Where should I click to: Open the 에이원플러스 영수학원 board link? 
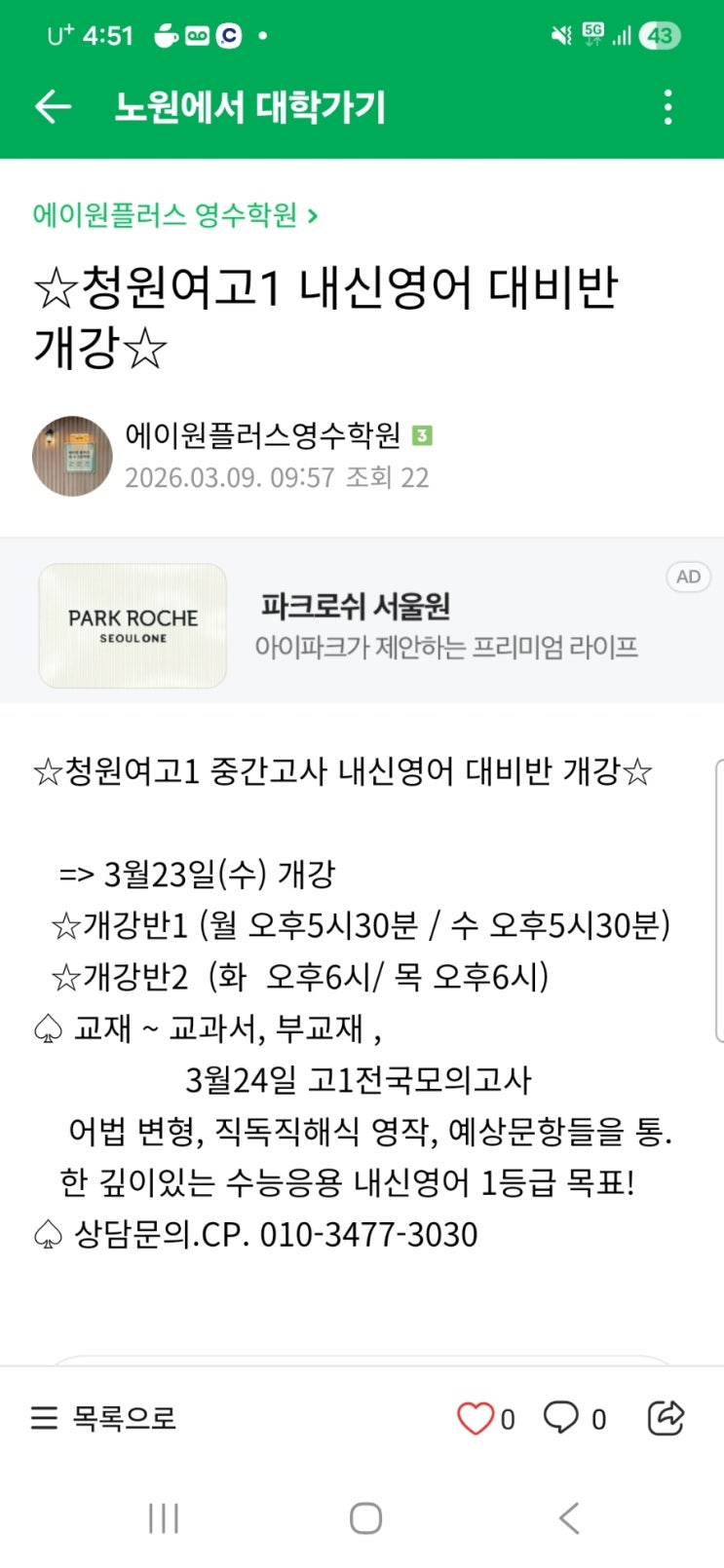(175, 214)
